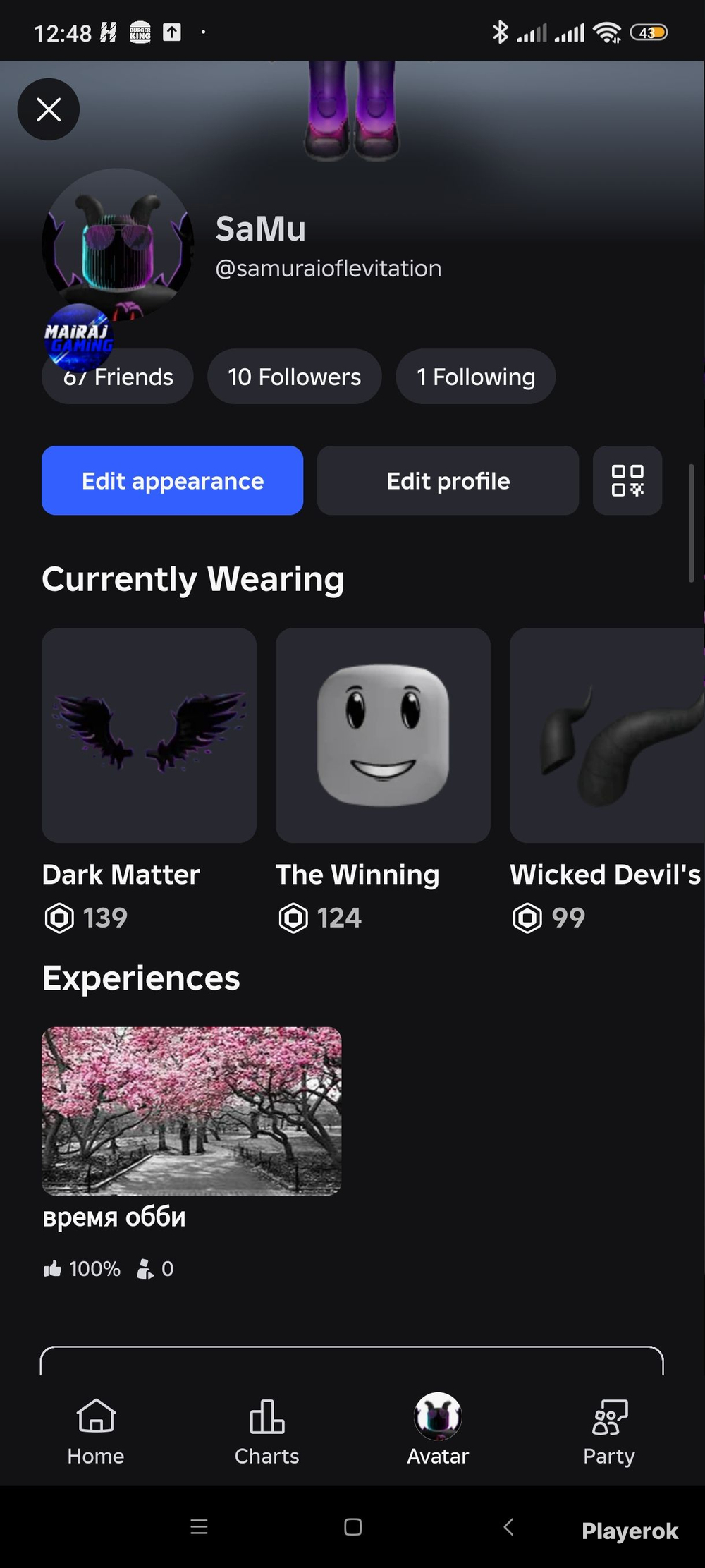Tap Edit appearance
The width and height of the screenshot is (705, 1568).
(x=173, y=480)
